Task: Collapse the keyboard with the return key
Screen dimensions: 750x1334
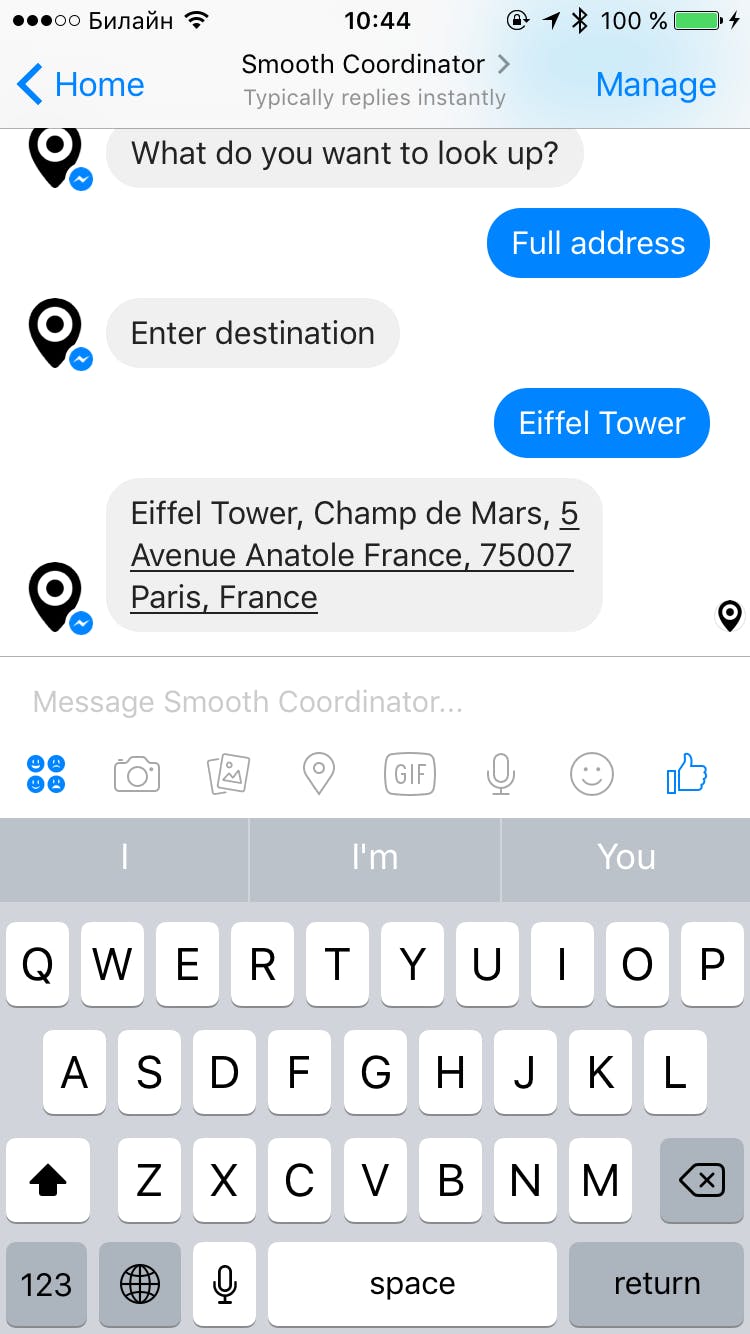Action: tap(657, 1284)
